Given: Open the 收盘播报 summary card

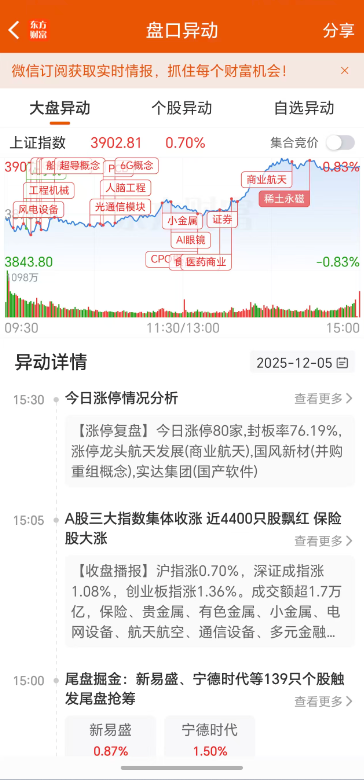Looking at the screenshot, I should 210,601.
